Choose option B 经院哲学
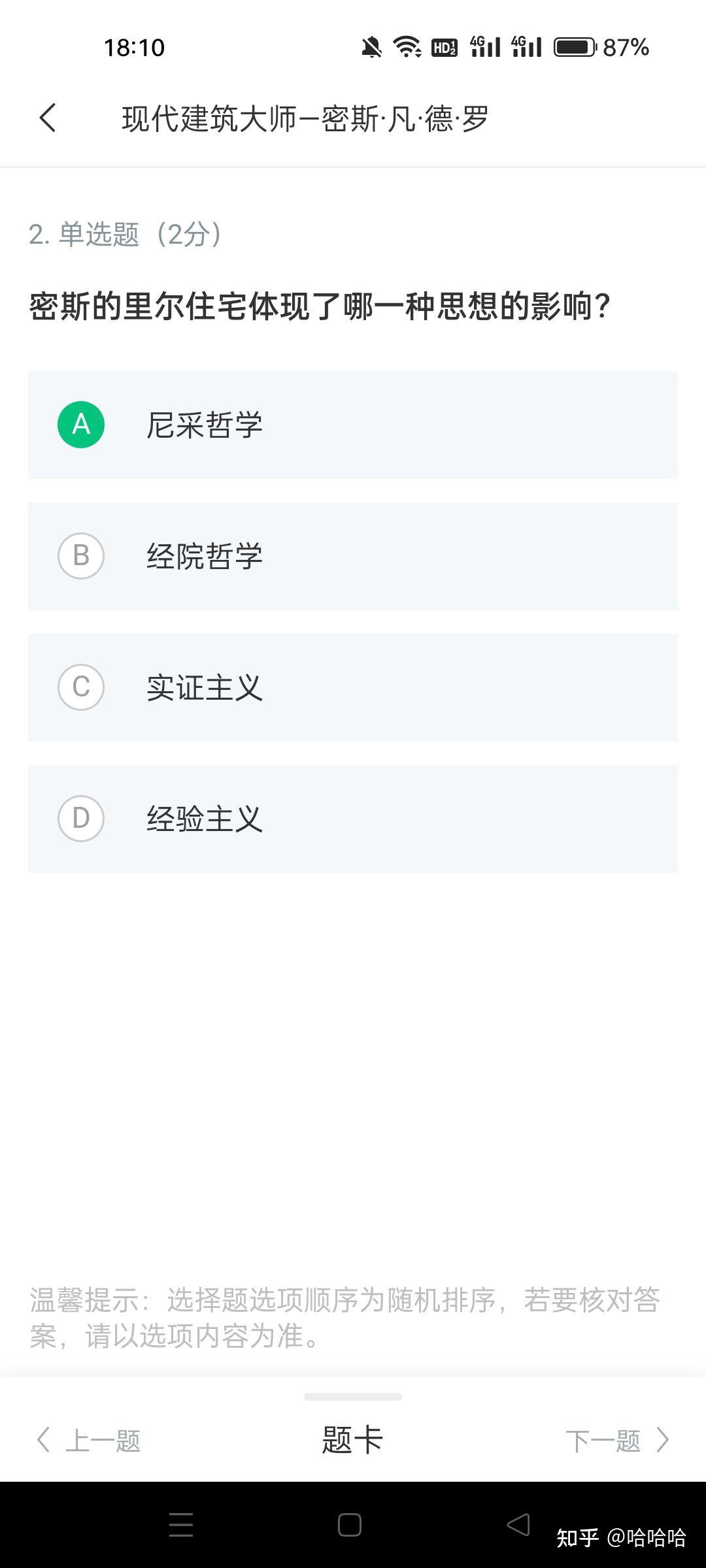 [353, 556]
